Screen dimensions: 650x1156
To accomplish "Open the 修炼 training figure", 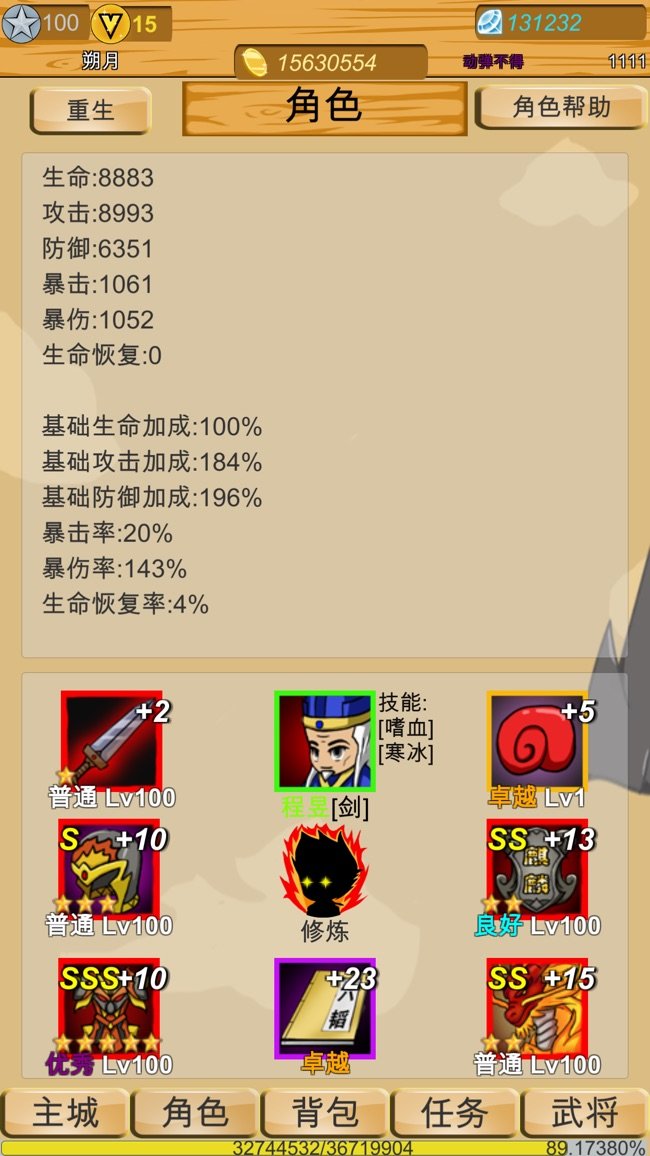I will pos(324,868).
